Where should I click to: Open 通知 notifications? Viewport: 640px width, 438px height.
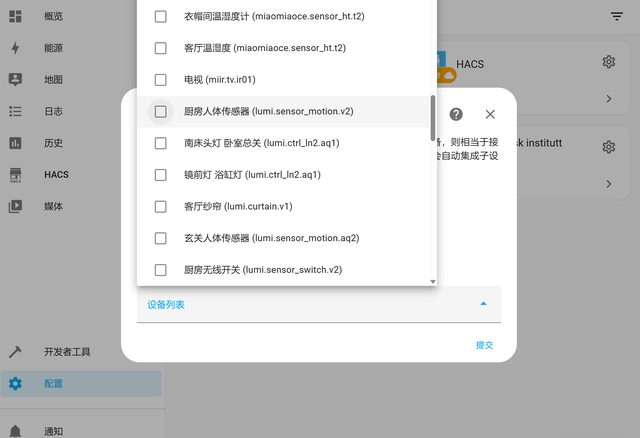coord(54,431)
